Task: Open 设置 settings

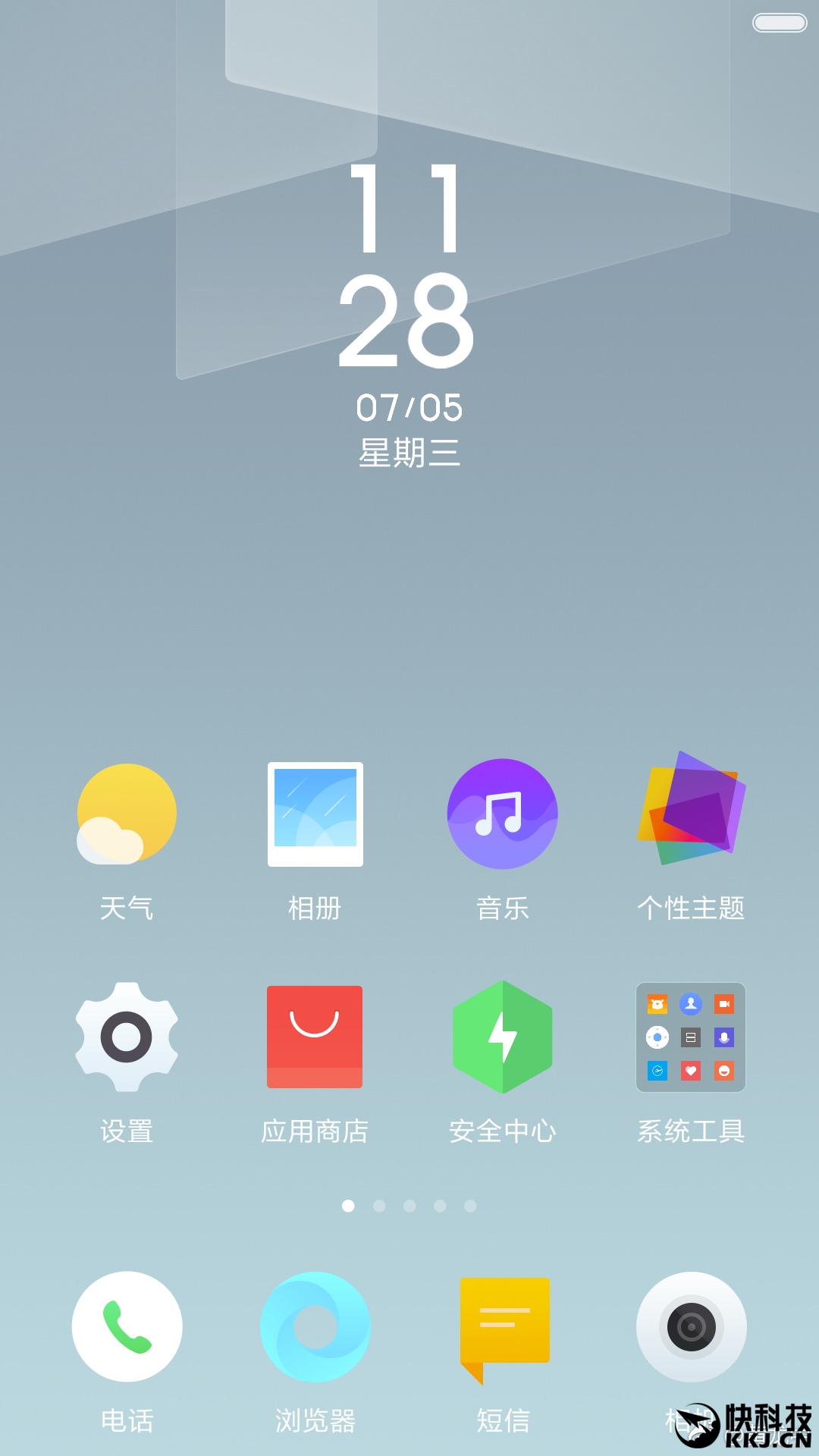Action: click(x=127, y=1037)
